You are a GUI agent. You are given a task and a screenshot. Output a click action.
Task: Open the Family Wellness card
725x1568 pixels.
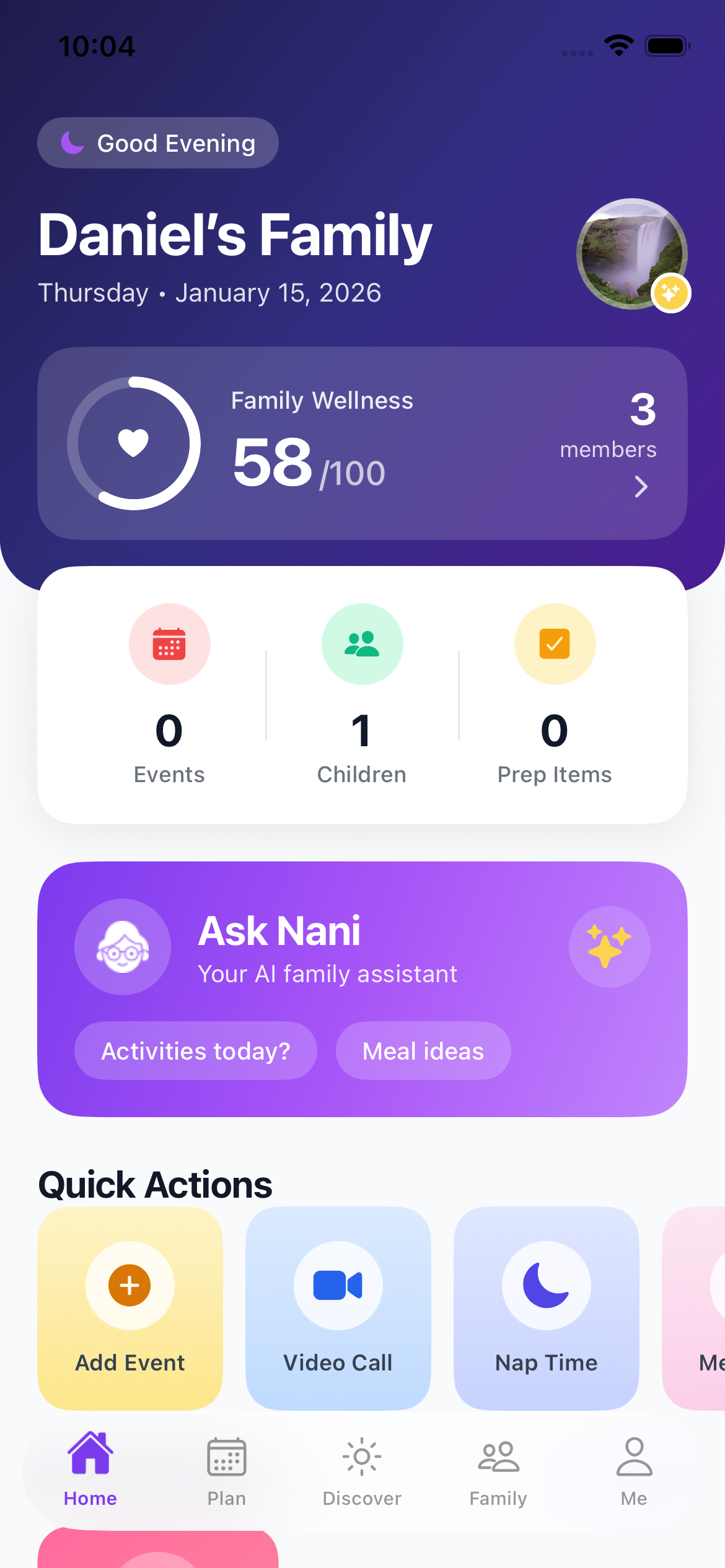pos(362,443)
